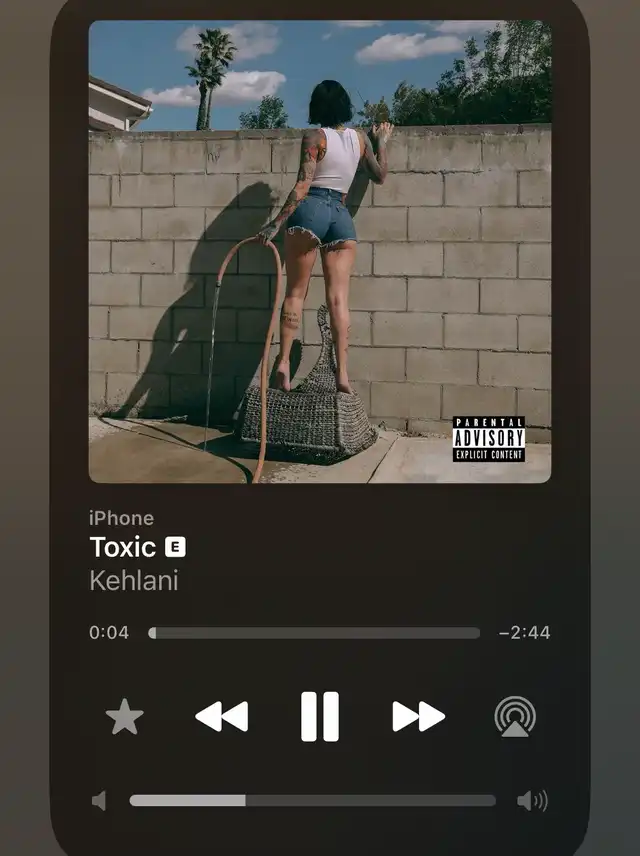Favorite the song with the star
Viewport: 640px width, 856px height.
point(125,717)
